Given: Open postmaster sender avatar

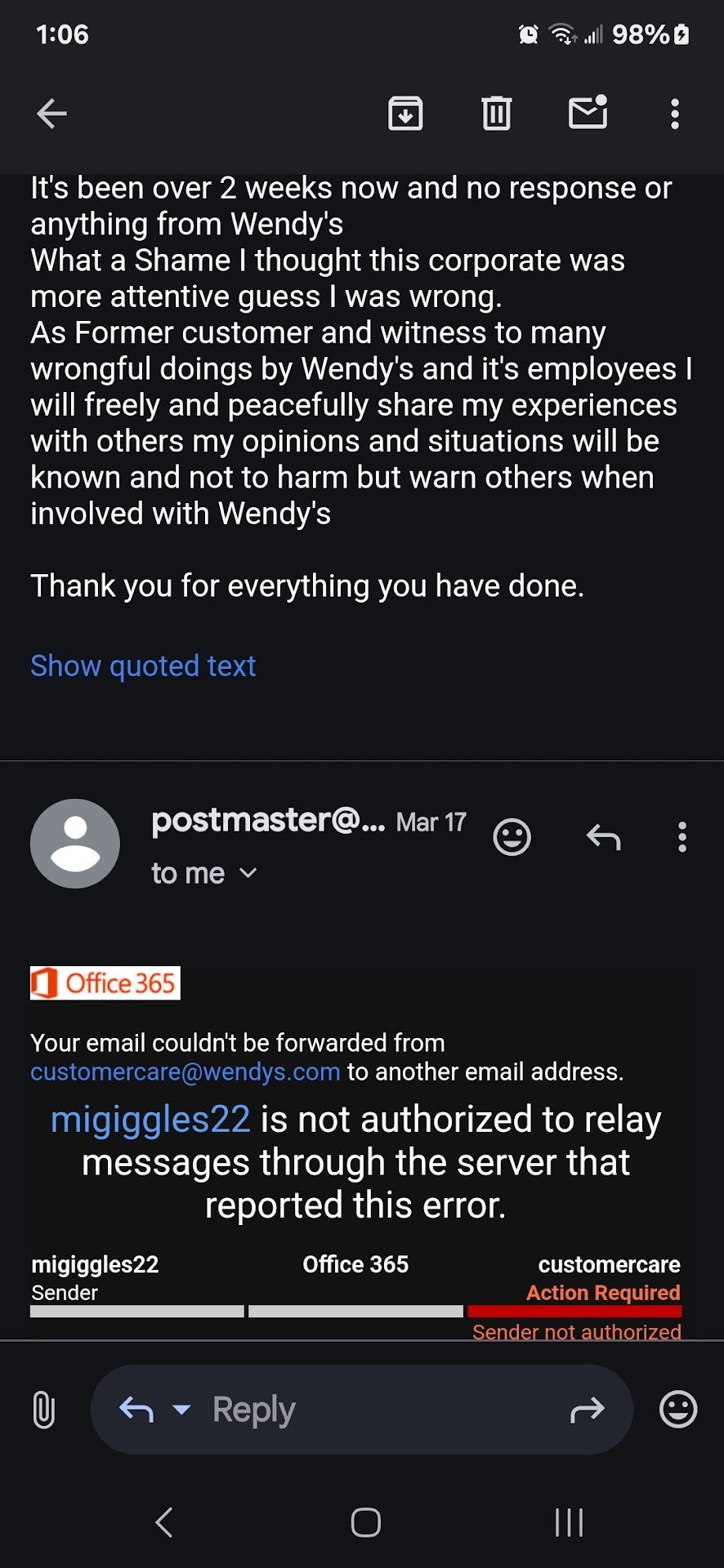Looking at the screenshot, I should tap(75, 844).
